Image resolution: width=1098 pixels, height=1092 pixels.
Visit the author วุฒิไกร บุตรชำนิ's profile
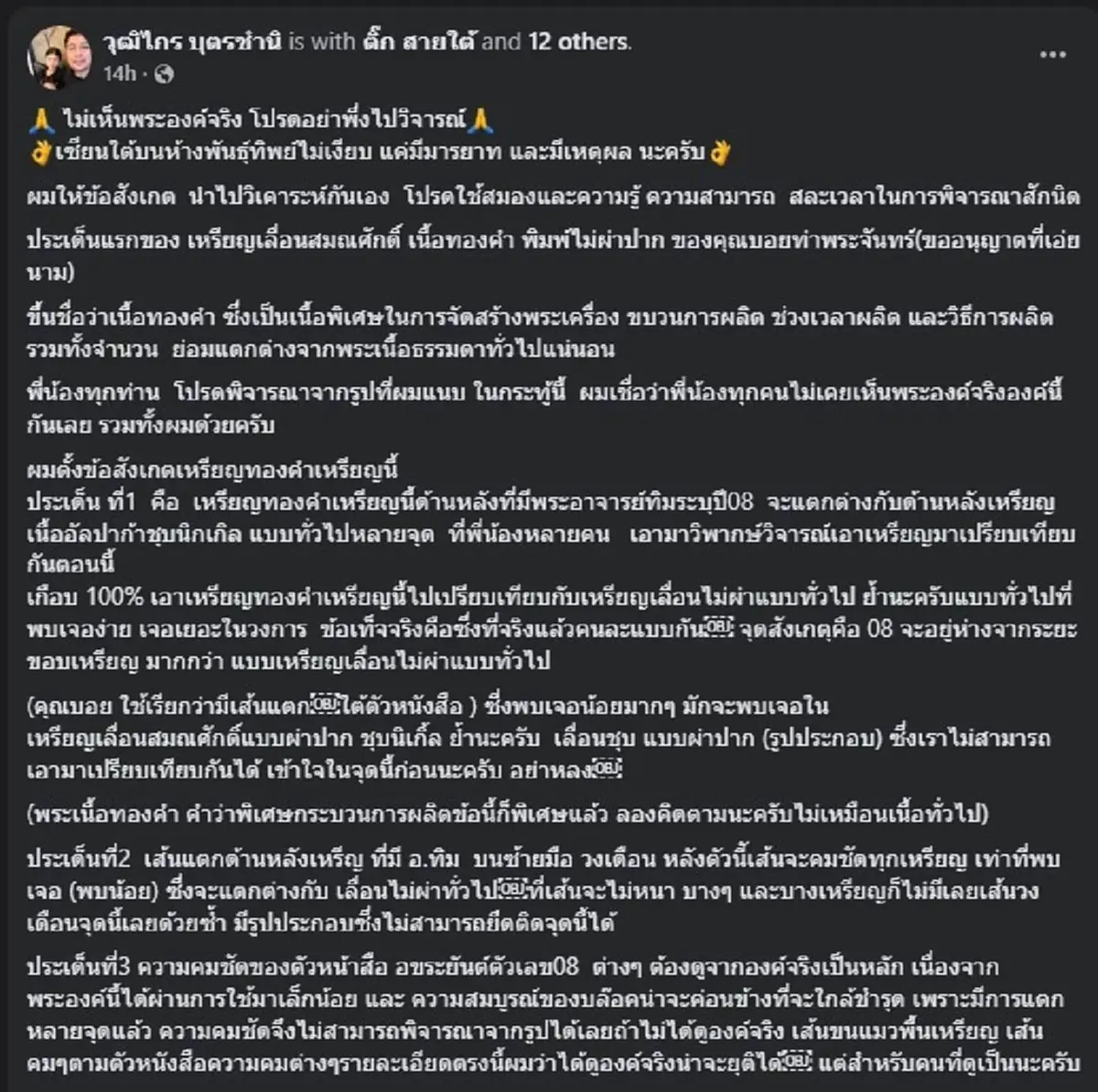(192, 41)
